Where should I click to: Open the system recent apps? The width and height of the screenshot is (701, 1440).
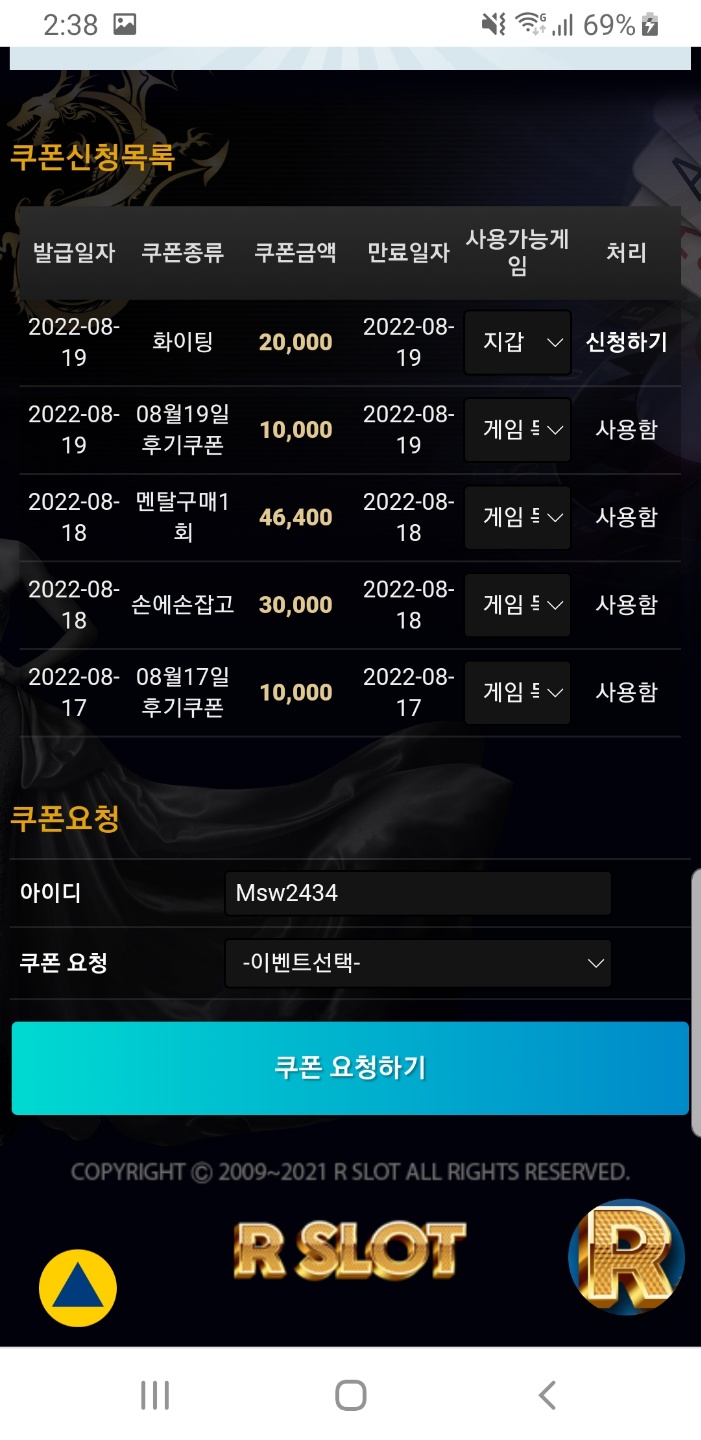point(155,1395)
